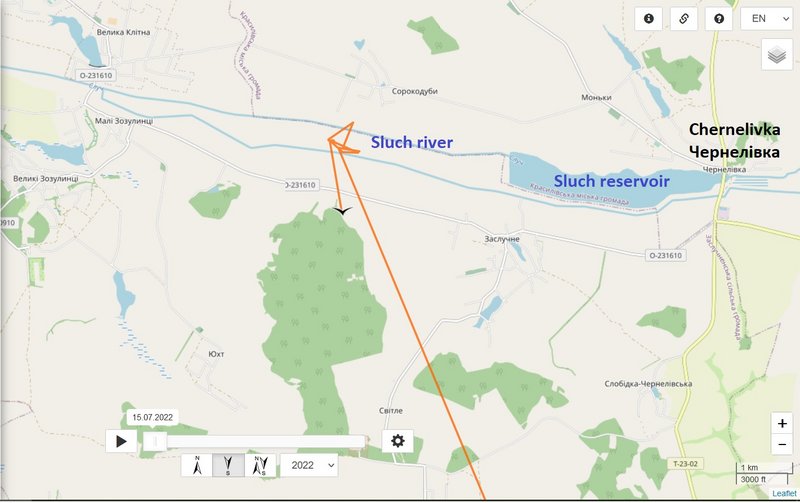Open the Leaflet attribution link

[784, 493]
